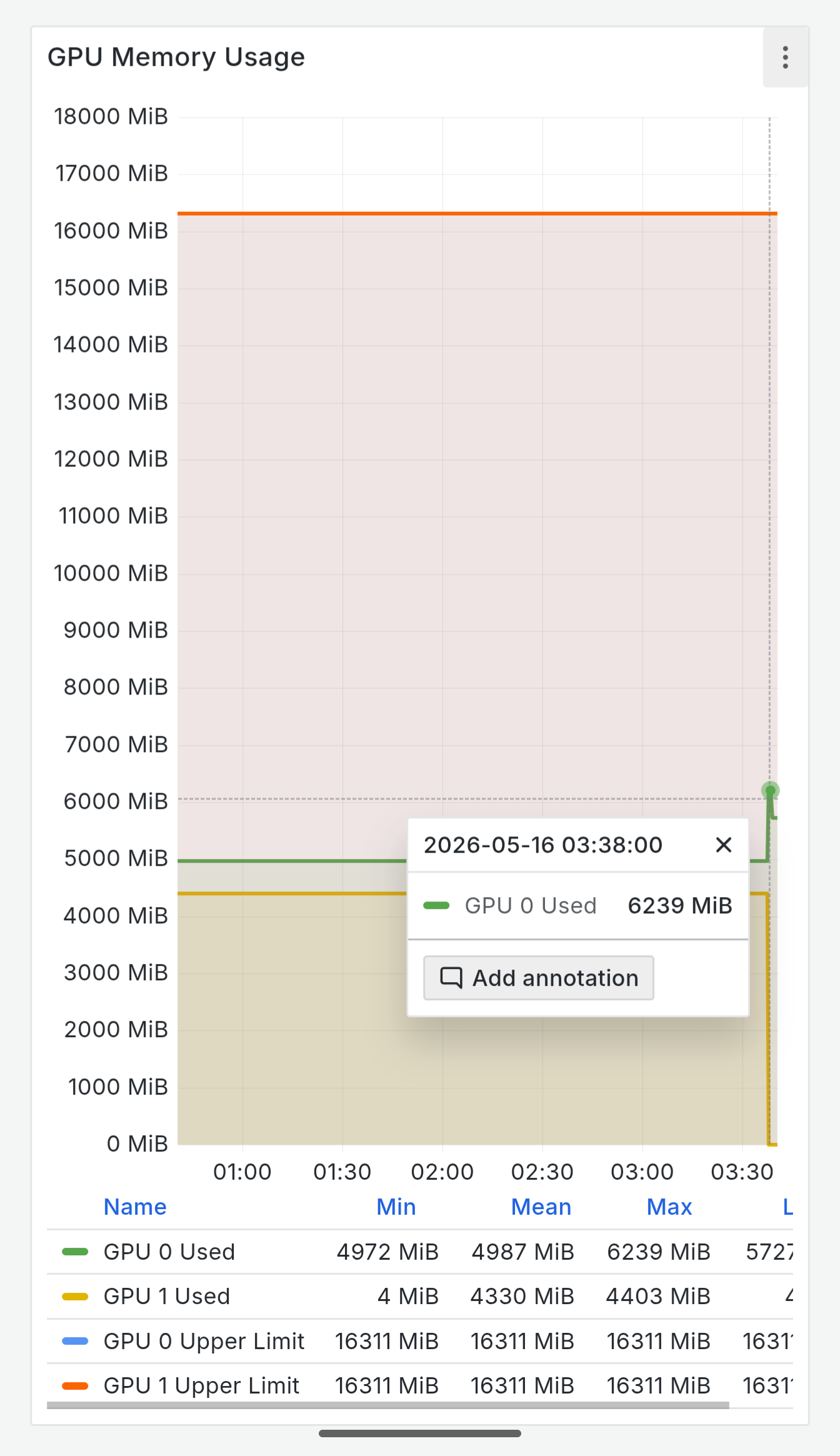Sort legend table by Mean
This screenshot has height=1456, width=840.
(x=541, y=1207)
